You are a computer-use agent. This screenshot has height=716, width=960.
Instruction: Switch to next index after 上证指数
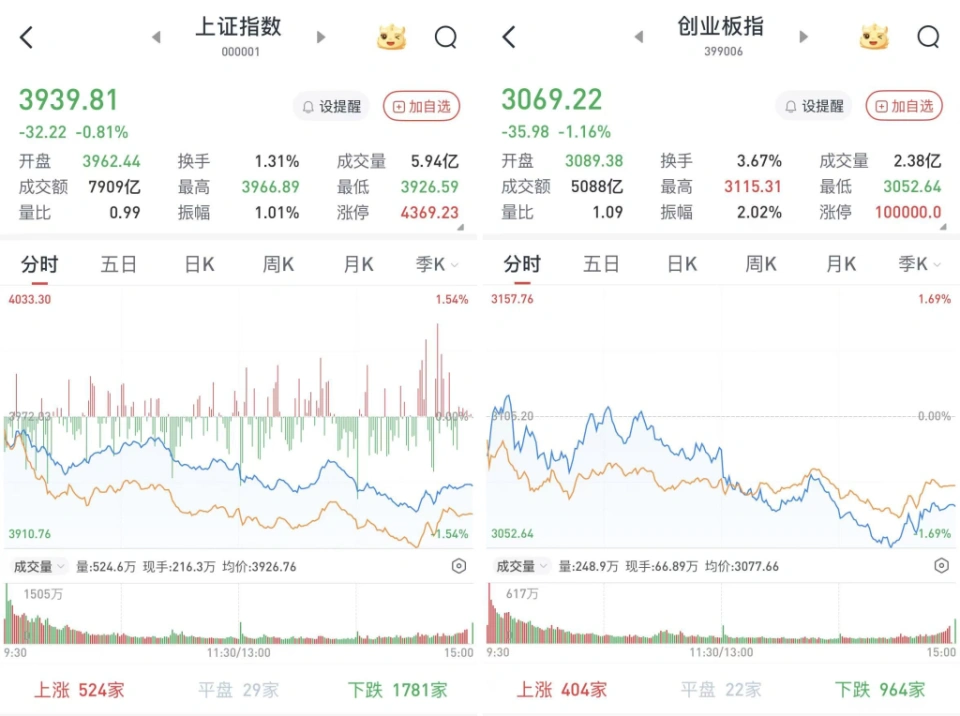point(321,38)
